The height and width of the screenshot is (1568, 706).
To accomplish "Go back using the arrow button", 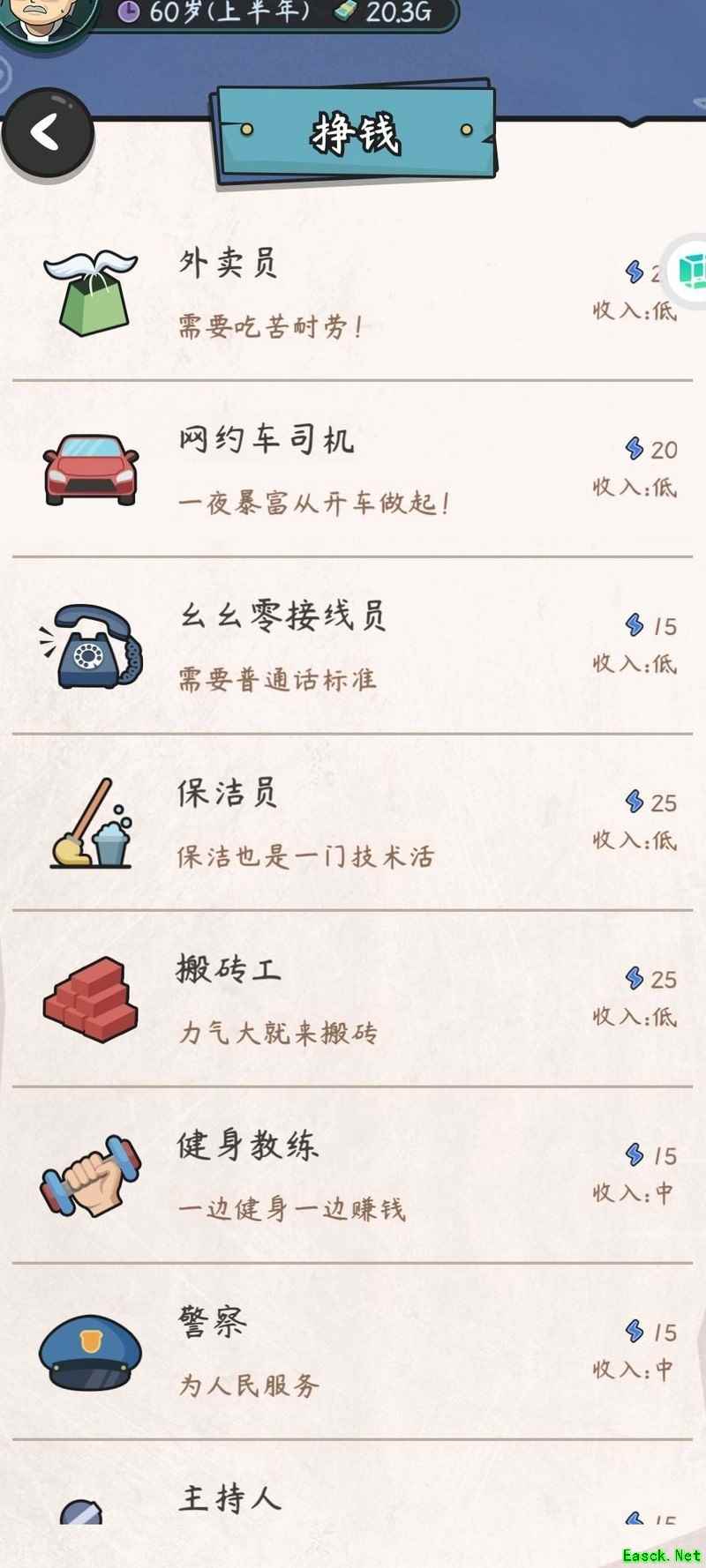I will pos(48,134).
